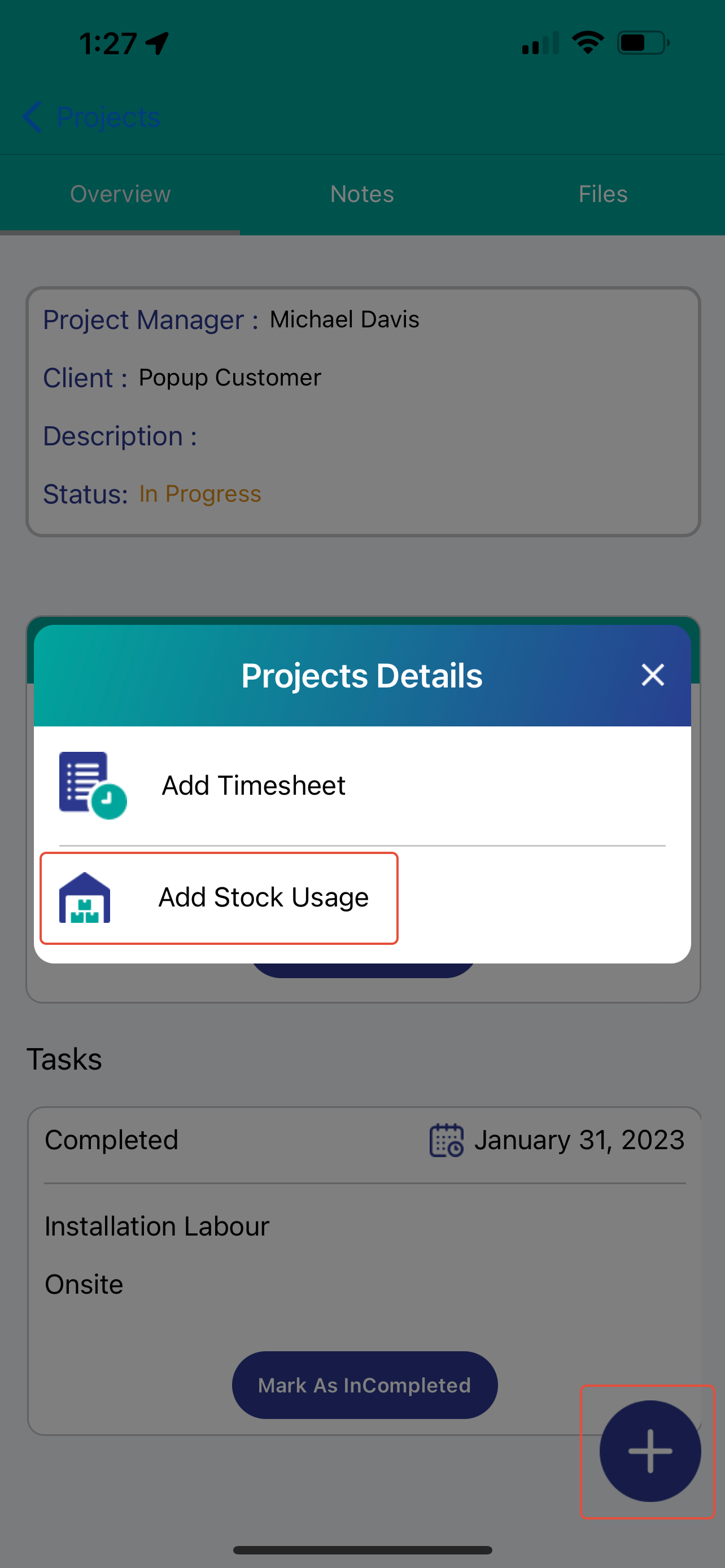Select the In Progress status text

(200, 494)
